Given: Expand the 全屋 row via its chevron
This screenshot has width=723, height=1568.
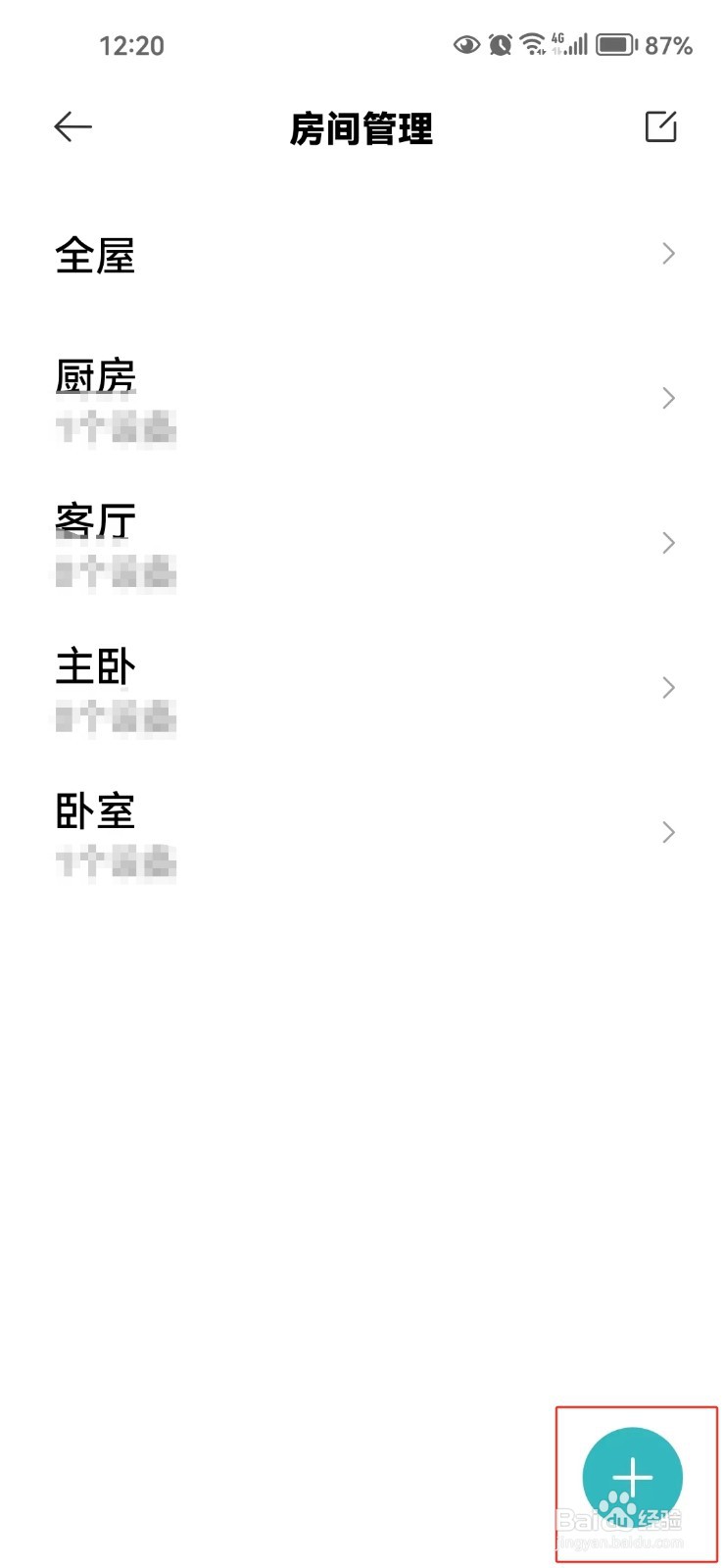Looking at the screenshot, I should (668, 254).
